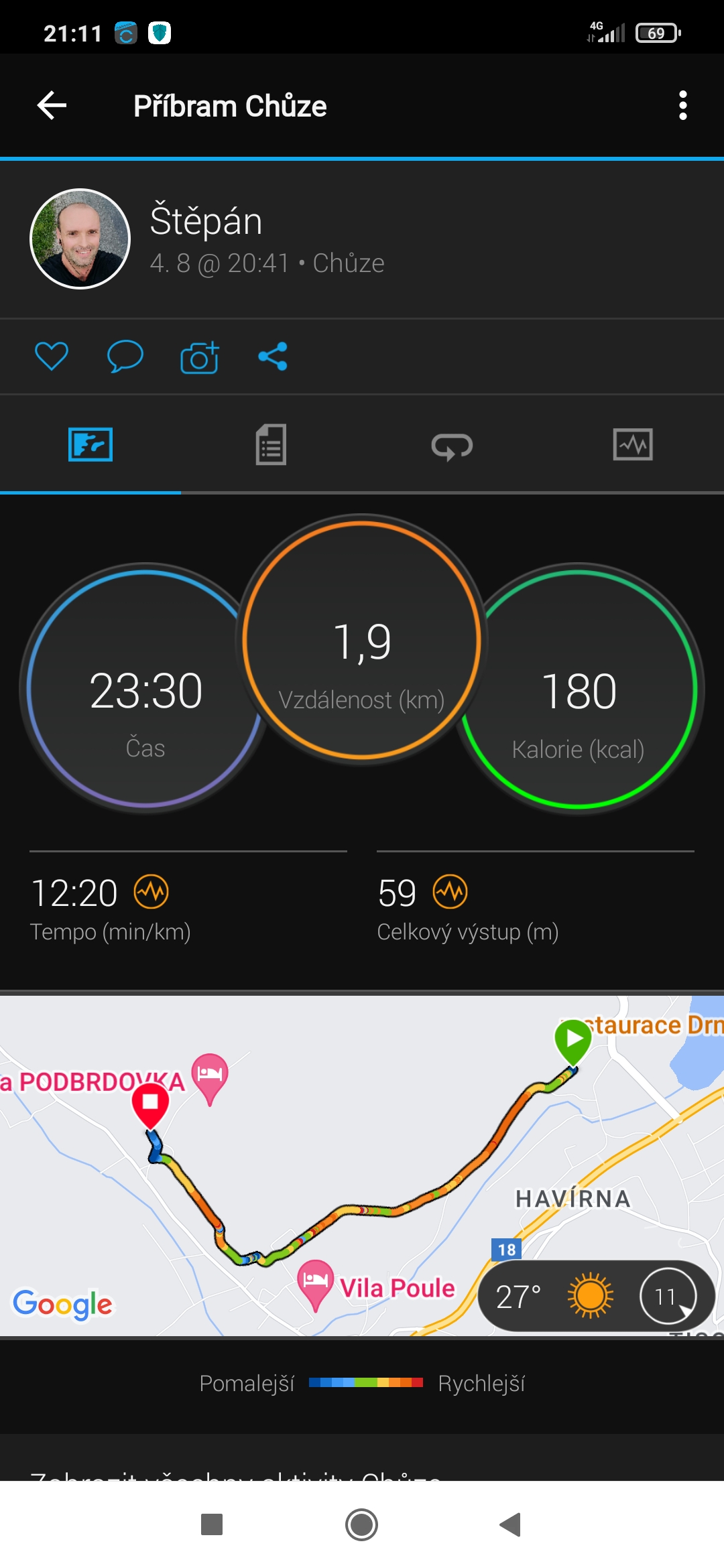Tap the system home button
724x1568 pixels.
pos(361,1525)
